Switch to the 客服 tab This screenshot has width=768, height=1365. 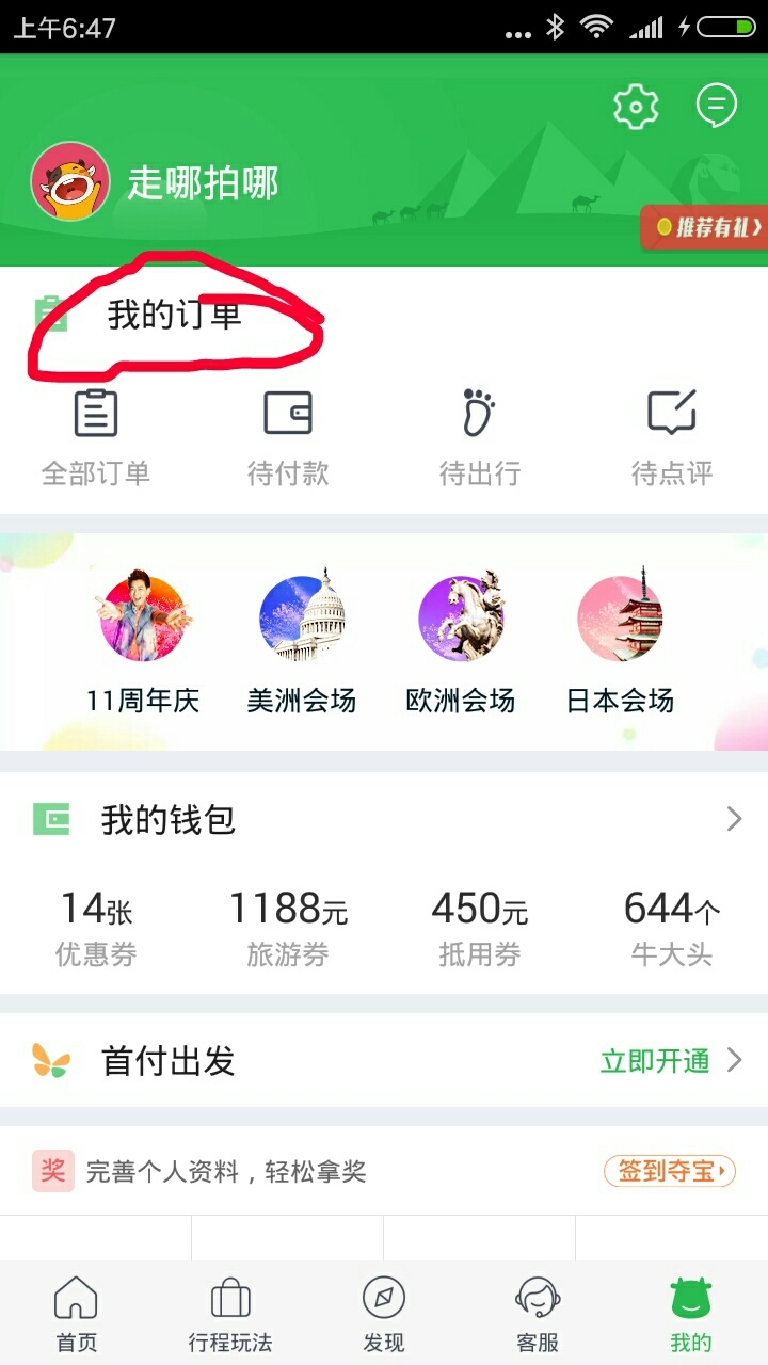pos(537,1314)
